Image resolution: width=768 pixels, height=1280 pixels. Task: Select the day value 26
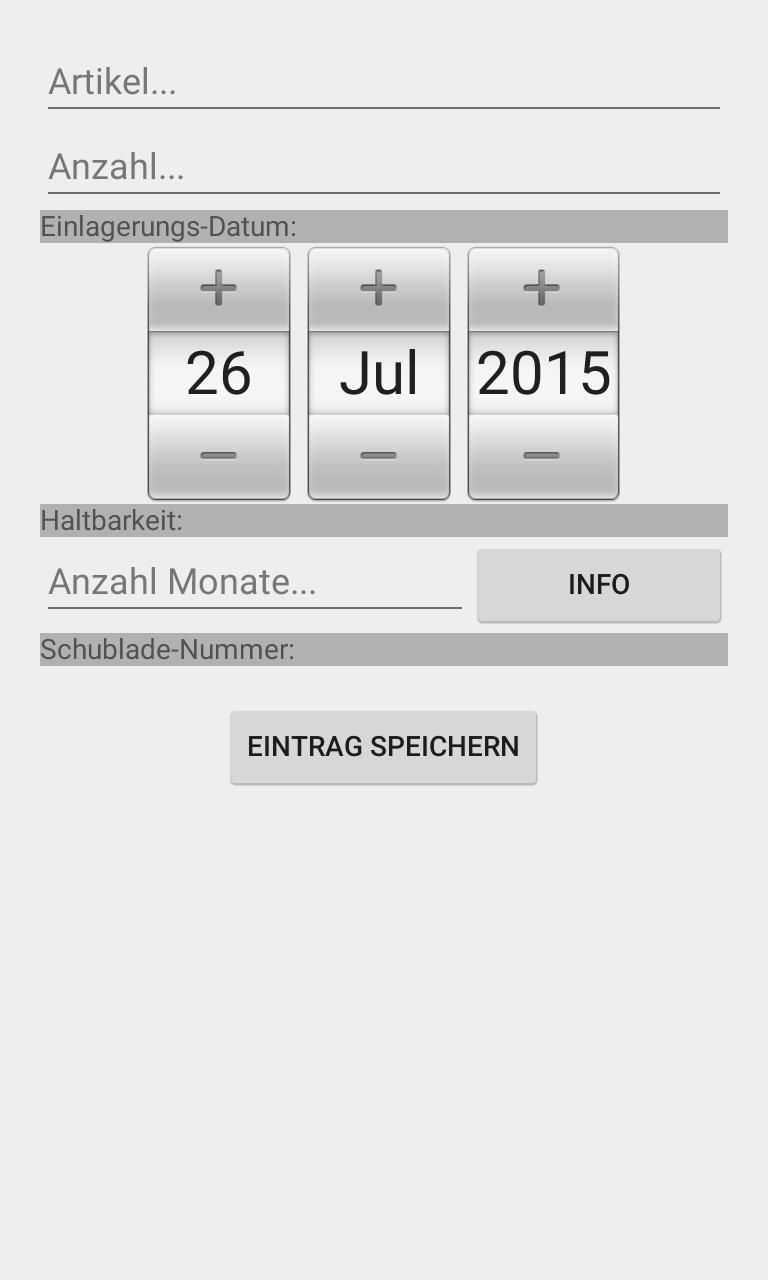(x=219, y=374)
